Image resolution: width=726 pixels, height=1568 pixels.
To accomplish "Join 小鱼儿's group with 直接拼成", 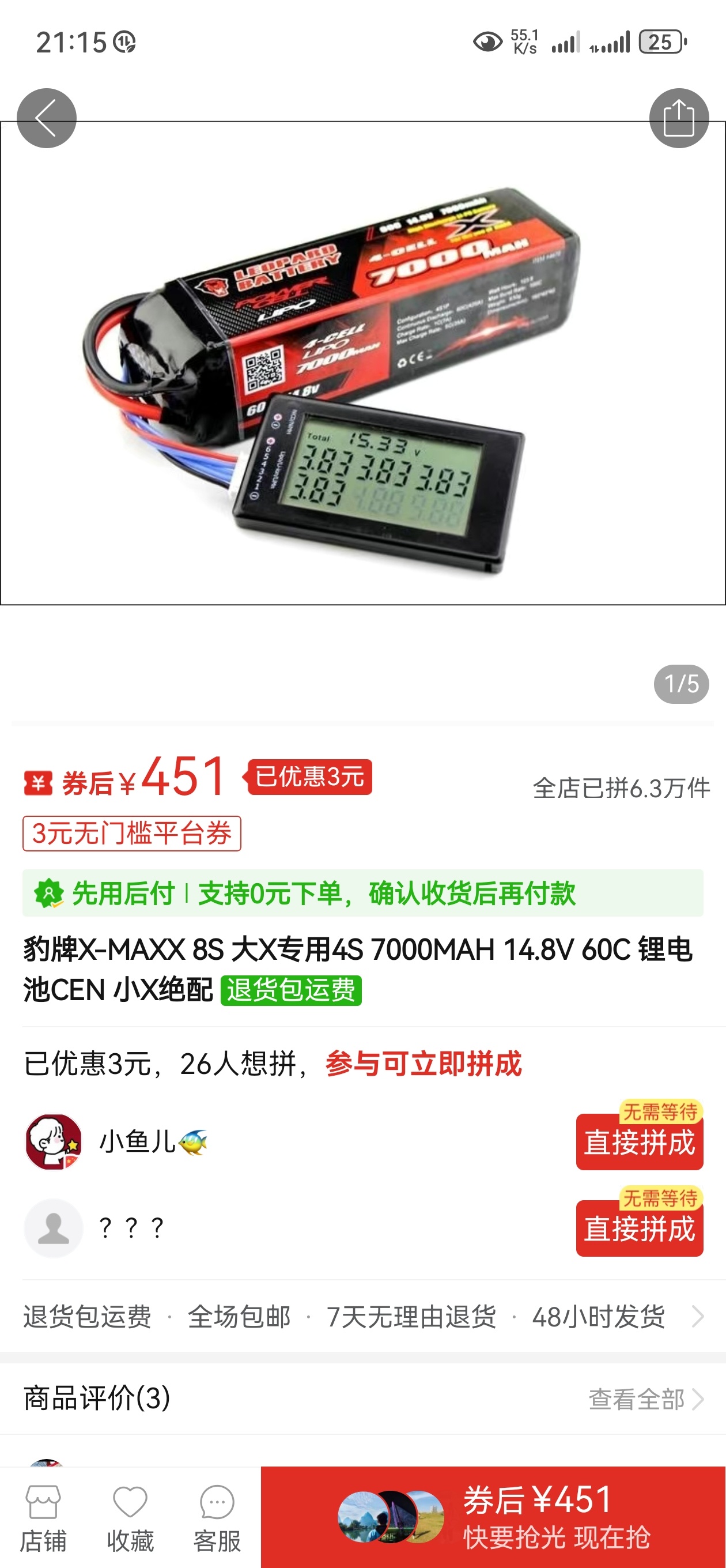I will click(x=639, y=1142).
